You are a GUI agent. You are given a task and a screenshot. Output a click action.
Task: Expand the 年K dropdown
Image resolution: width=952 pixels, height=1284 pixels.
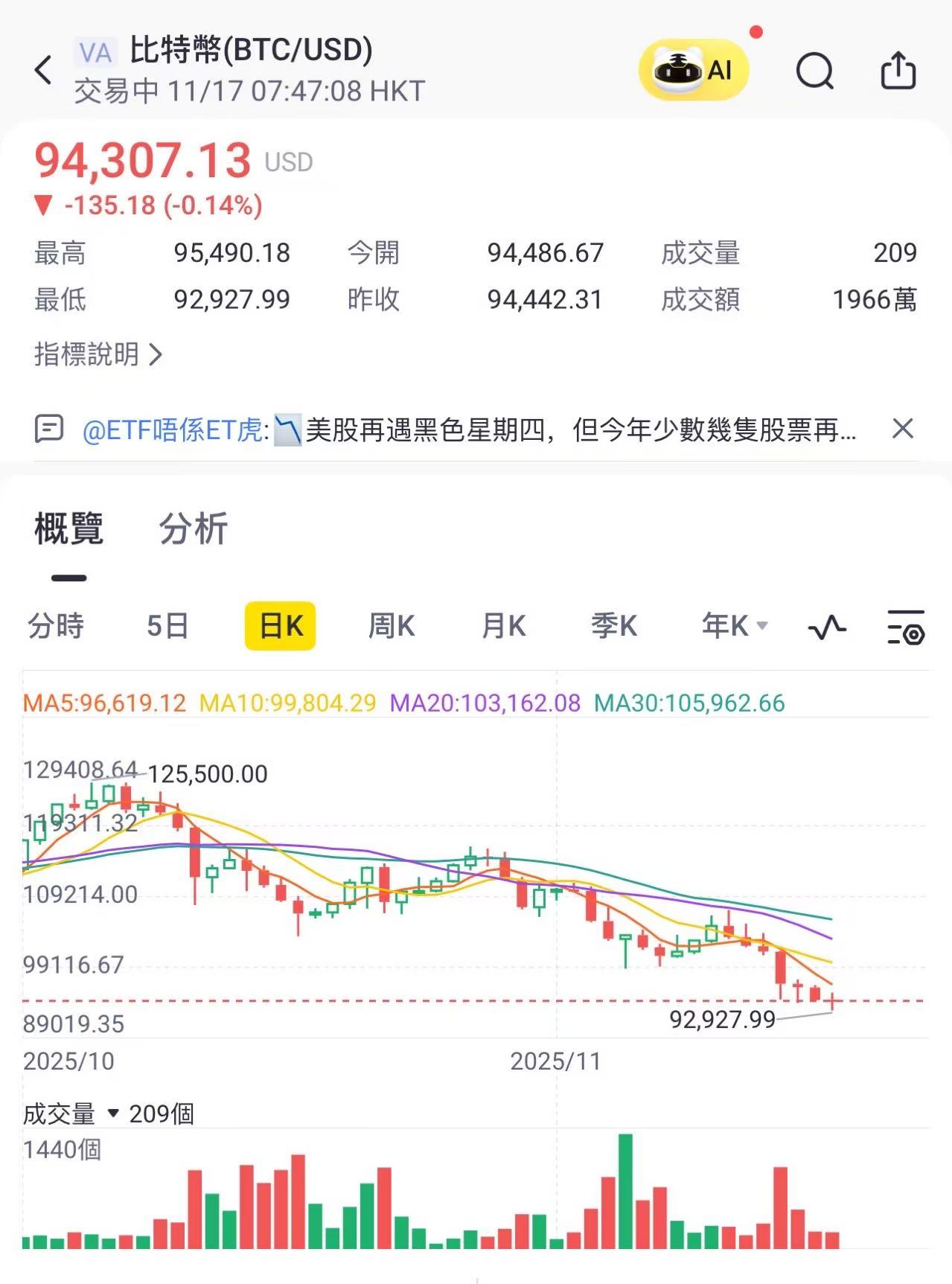[732, 627]
